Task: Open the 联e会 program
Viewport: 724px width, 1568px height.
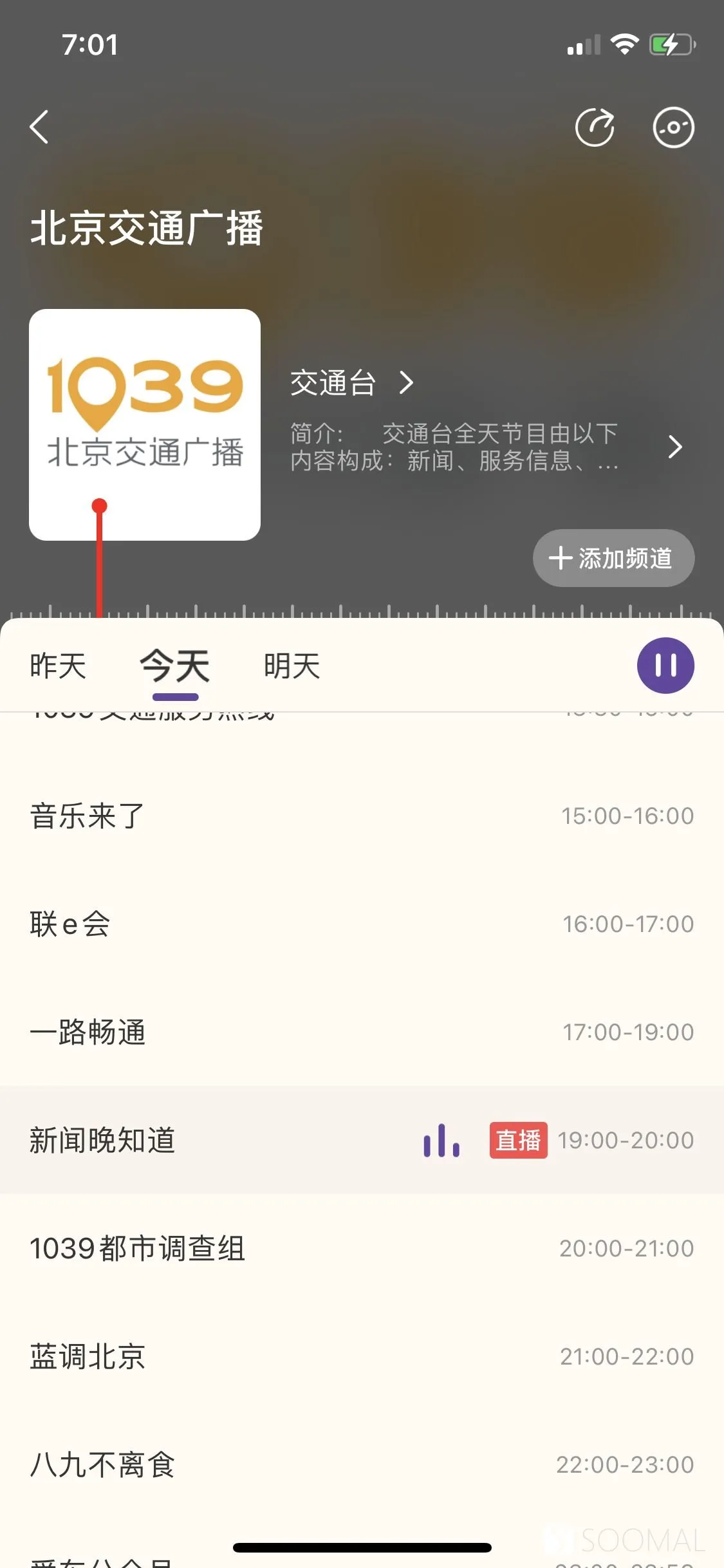Action: point(362,924)
